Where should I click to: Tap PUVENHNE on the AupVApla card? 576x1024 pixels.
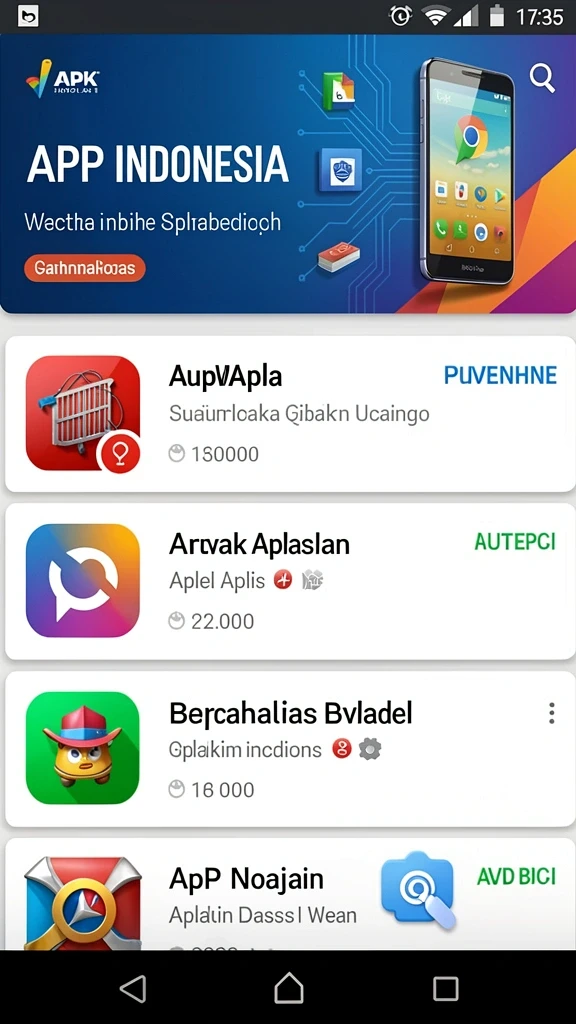500,375
